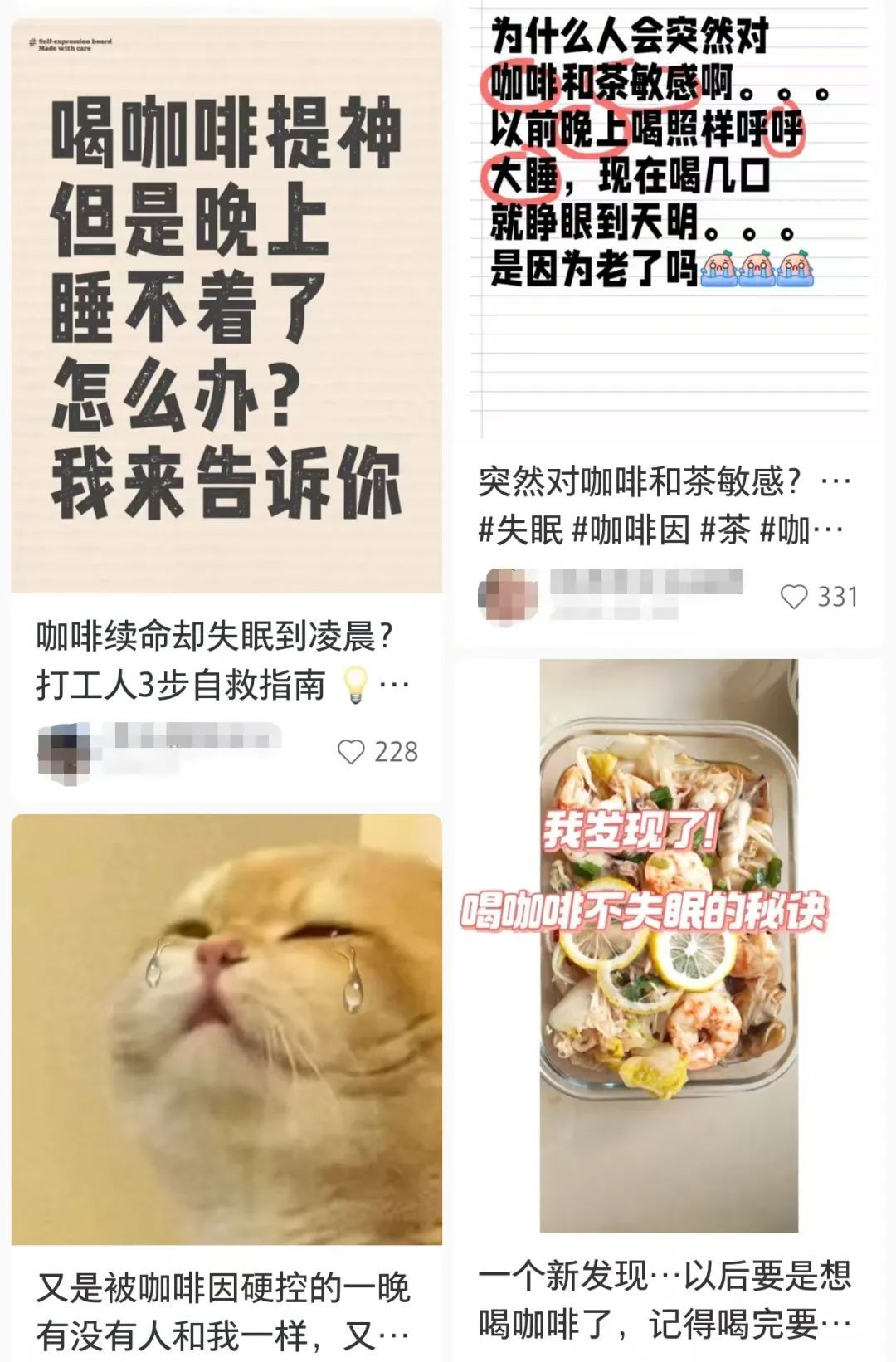The height and width of the screenshot is (1362, 896).
Task: Open the post '为什么人会突然对咖啡和茶敏感'
Action: point(669,224)
